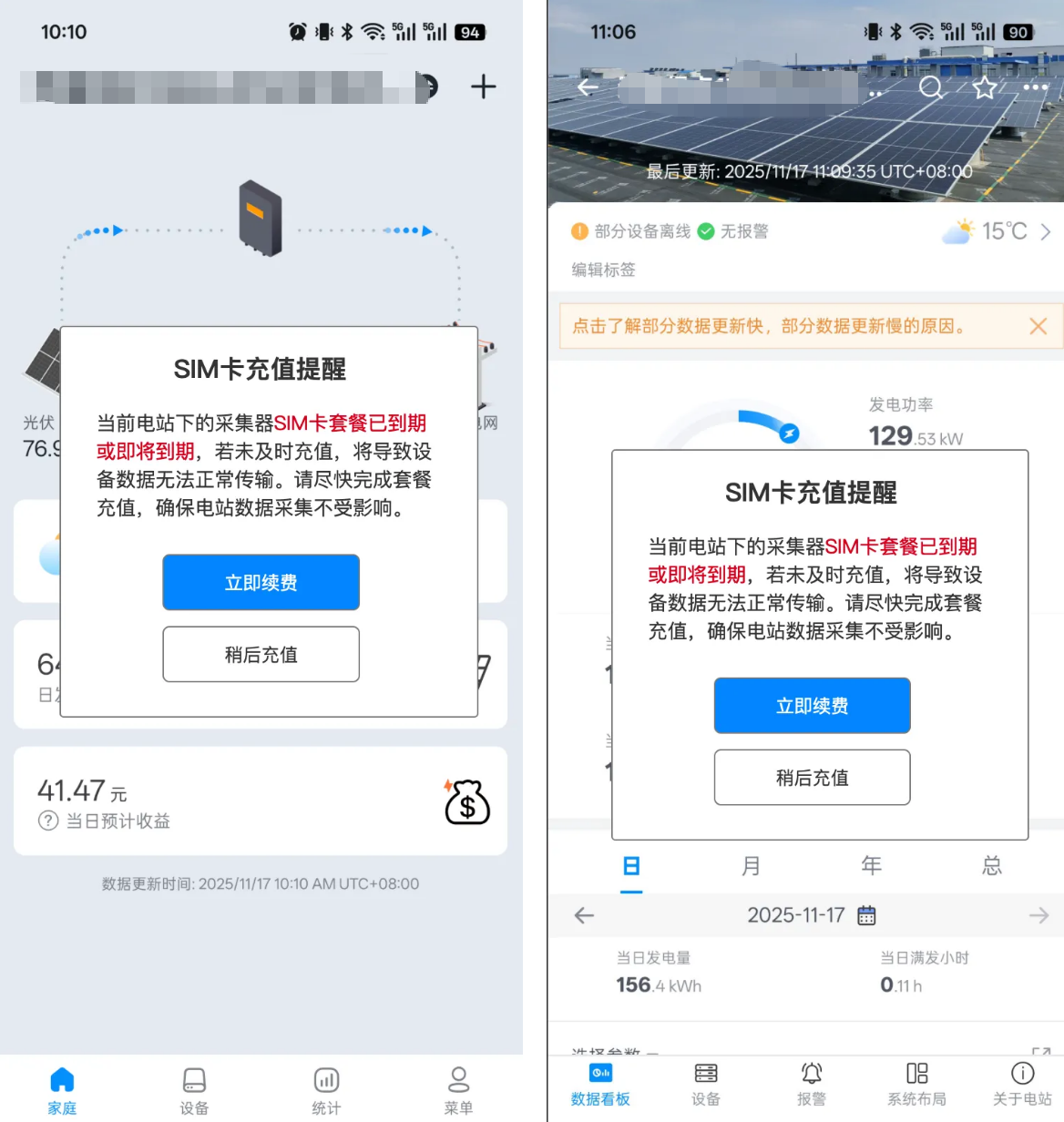
Task: Switch to the 报警 tab
Action: (811, 1083)
